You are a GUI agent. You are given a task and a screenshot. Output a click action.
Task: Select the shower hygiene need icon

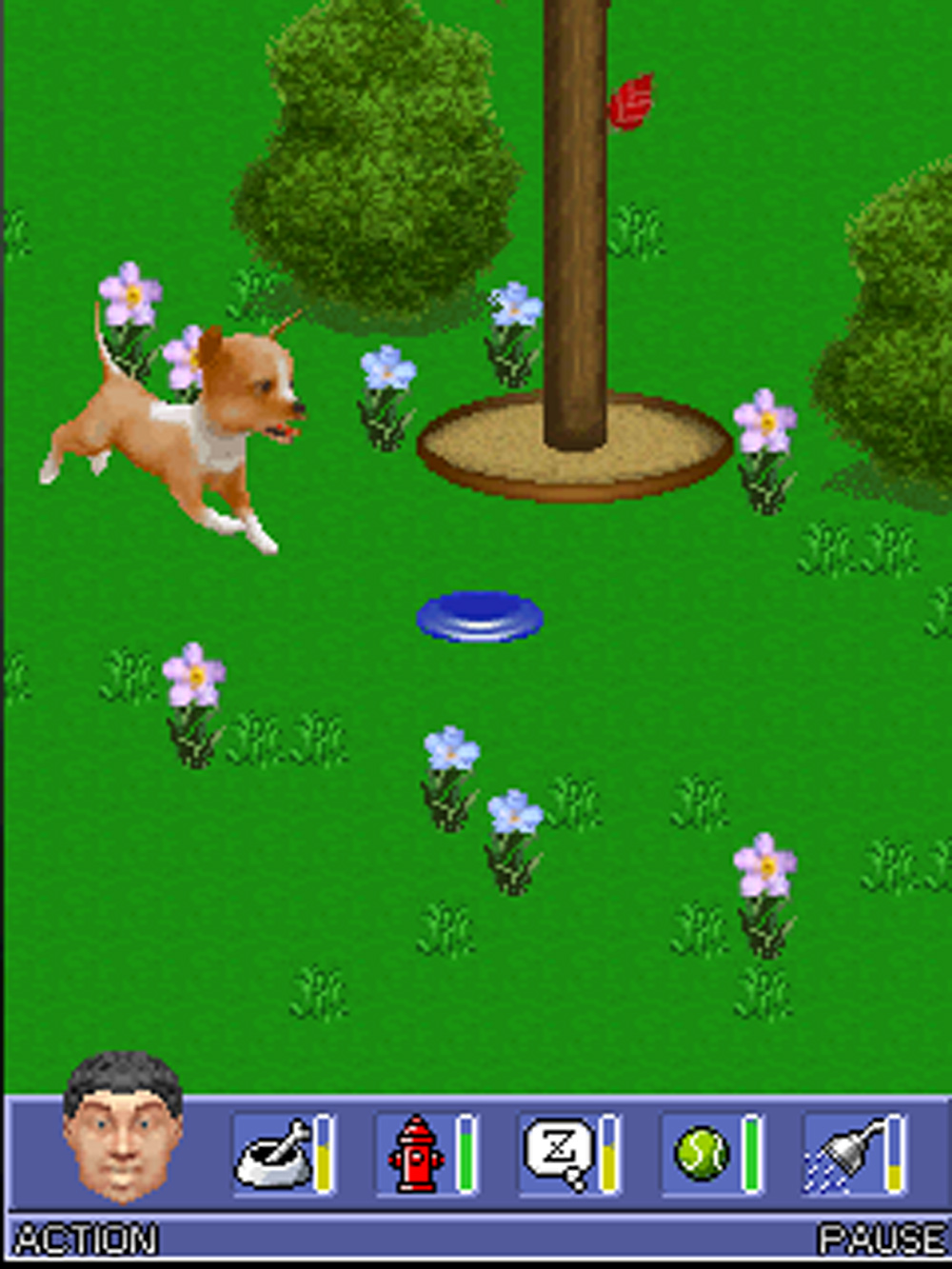pyautogui.click(x=845, y=1154)
